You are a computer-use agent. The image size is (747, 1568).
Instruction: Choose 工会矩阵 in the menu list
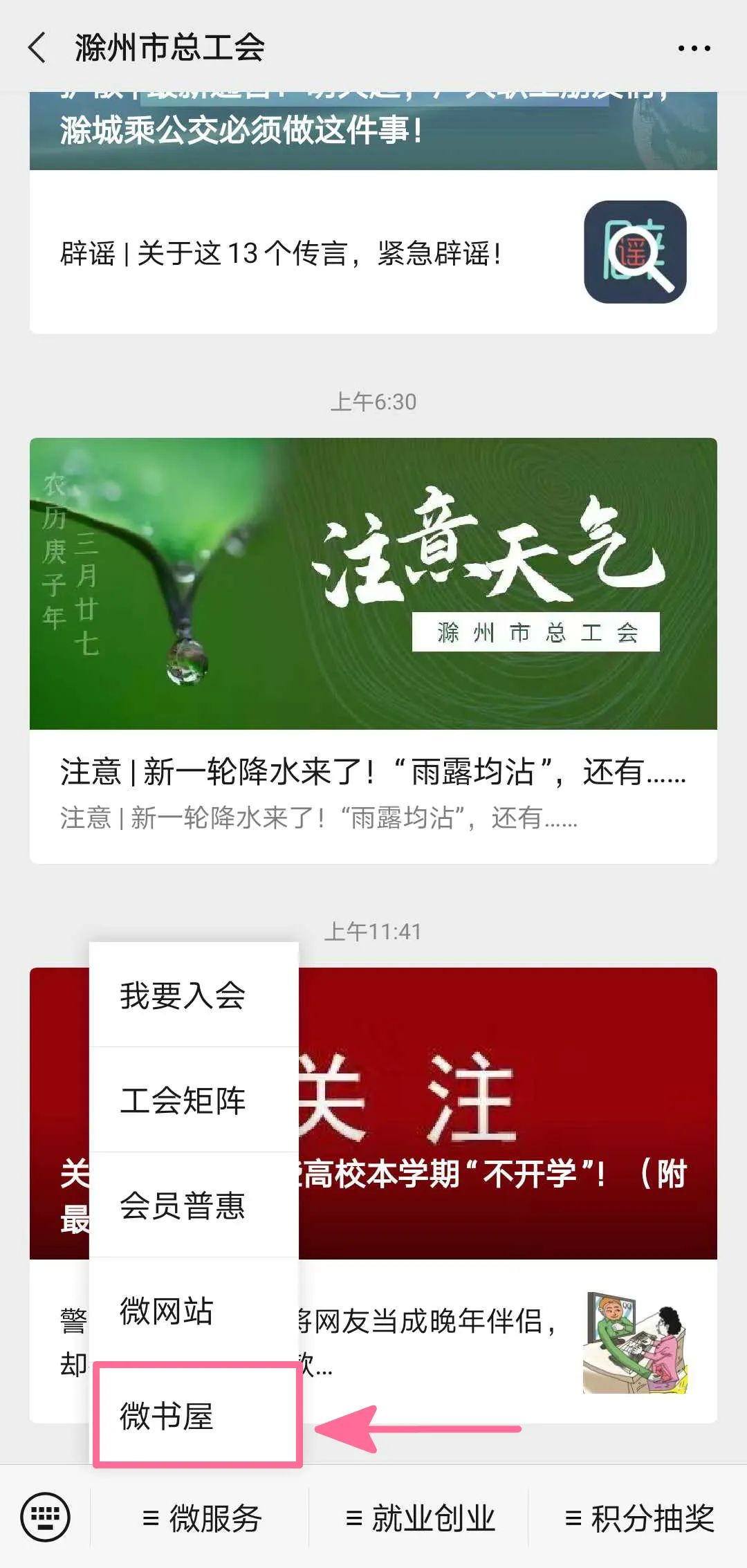click(x=184, y=1100)
